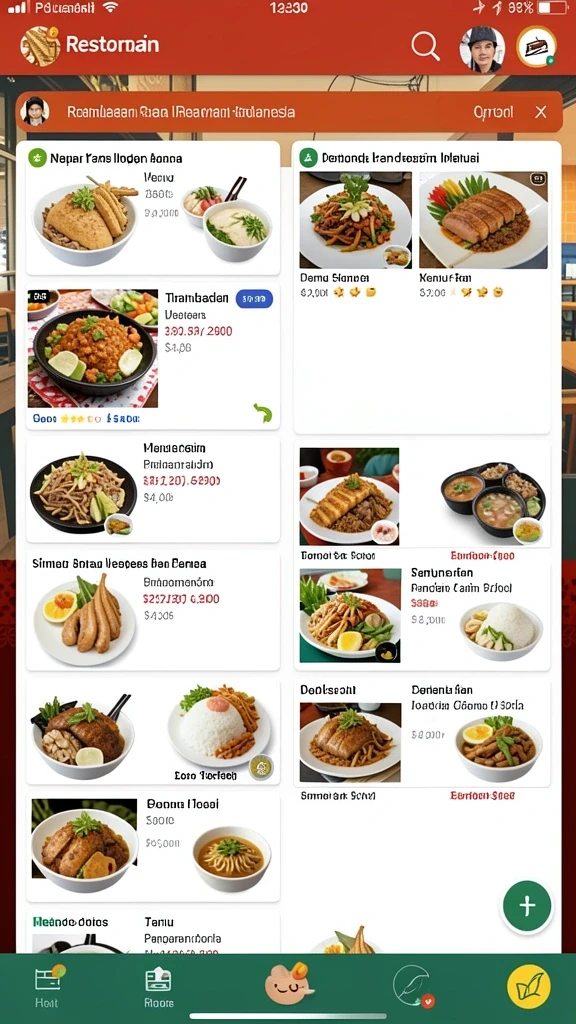Viewport: 576px width, 1024px height.
Task: Open the Sanunonfan dish card
Action: [422, 615]
